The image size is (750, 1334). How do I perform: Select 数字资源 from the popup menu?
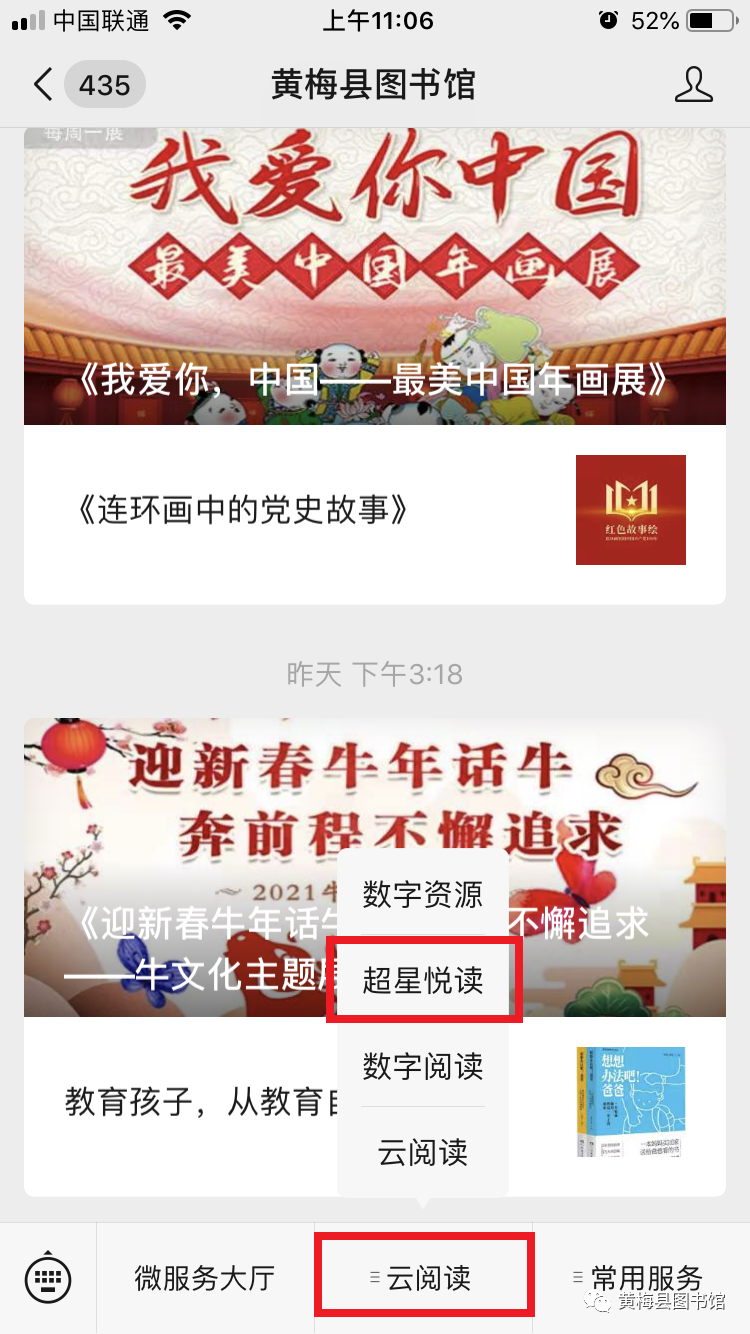coord(423,894)
